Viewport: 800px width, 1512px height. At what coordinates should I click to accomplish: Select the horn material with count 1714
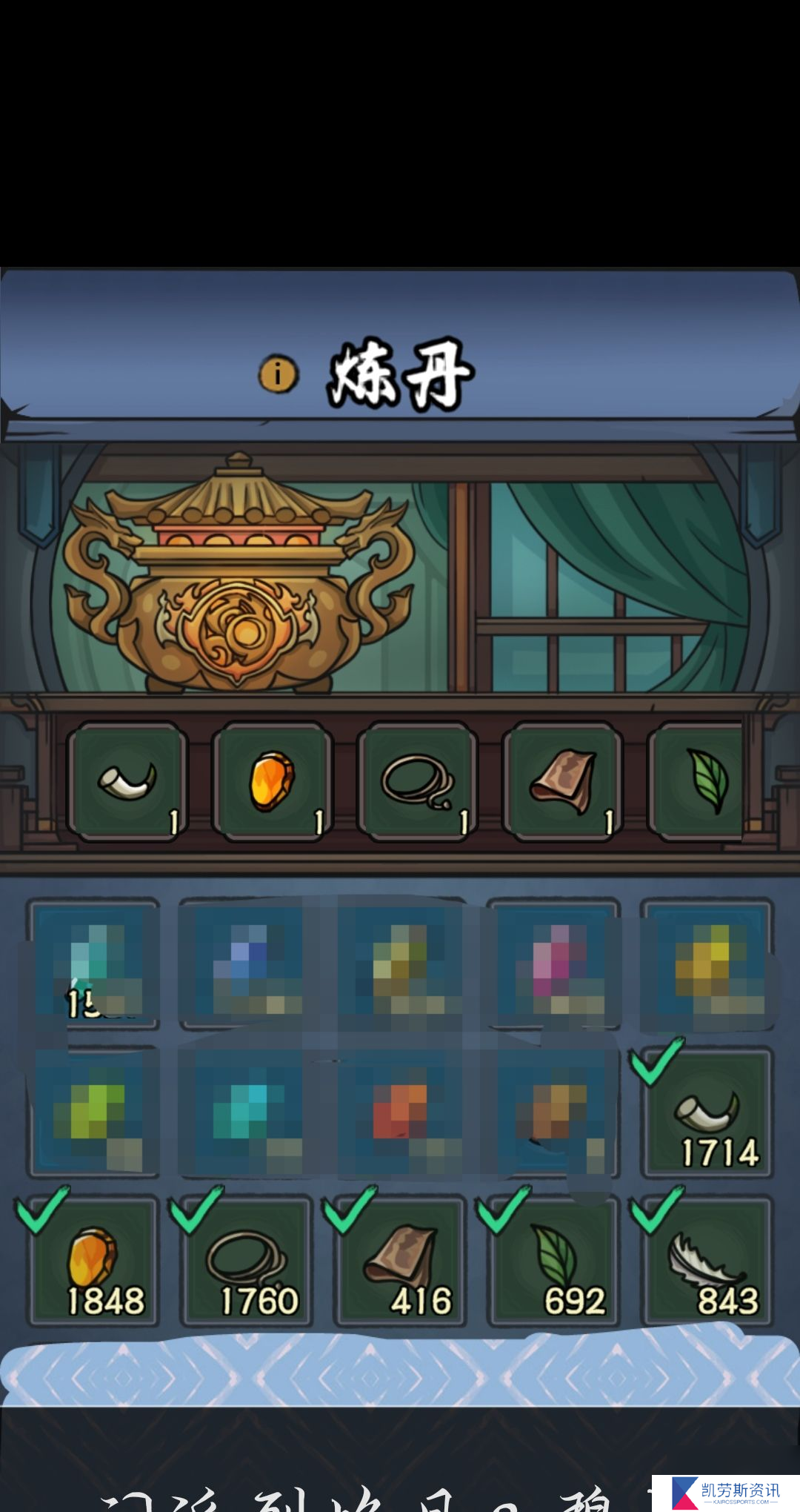(707, 1113)
